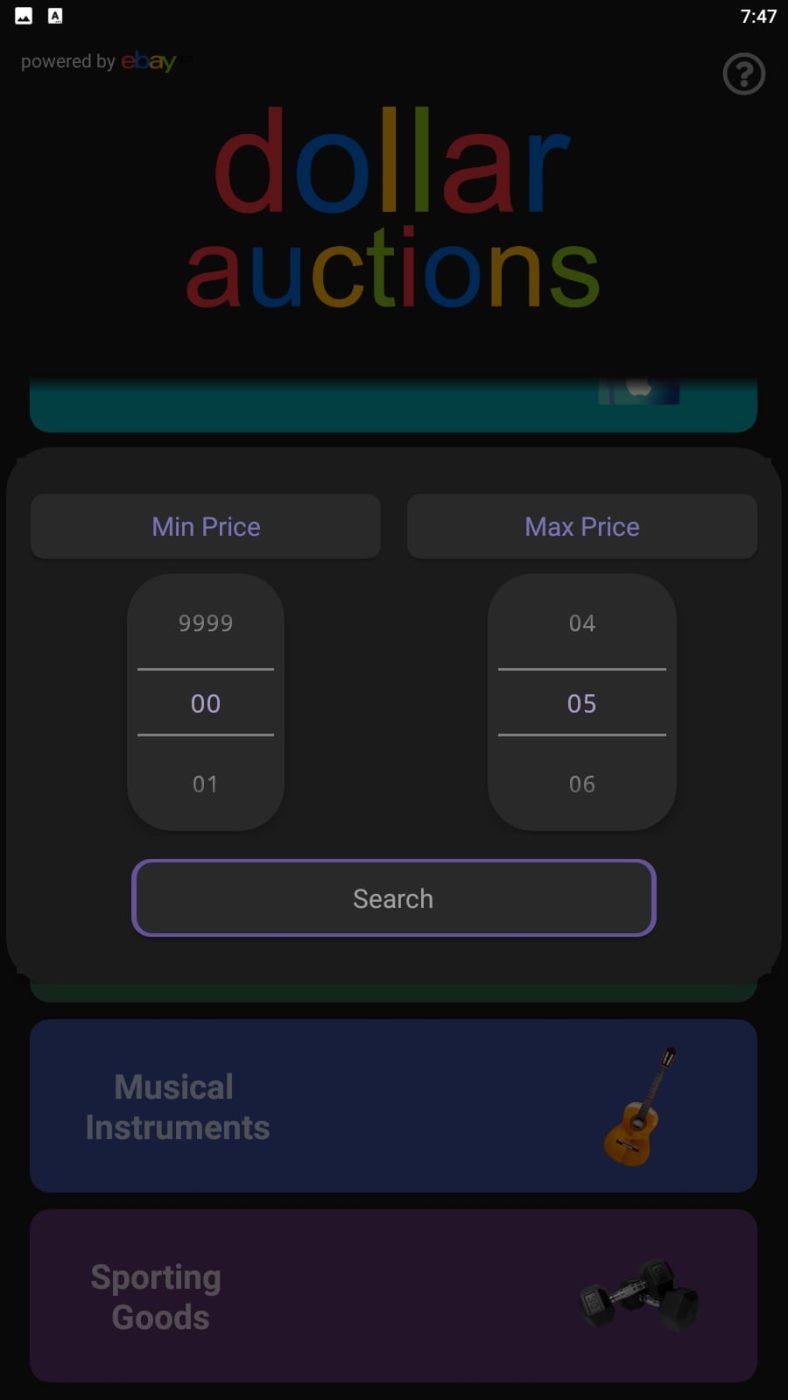Select 04 in the max price picker
788x1400 pixels.
coord(581,623)
